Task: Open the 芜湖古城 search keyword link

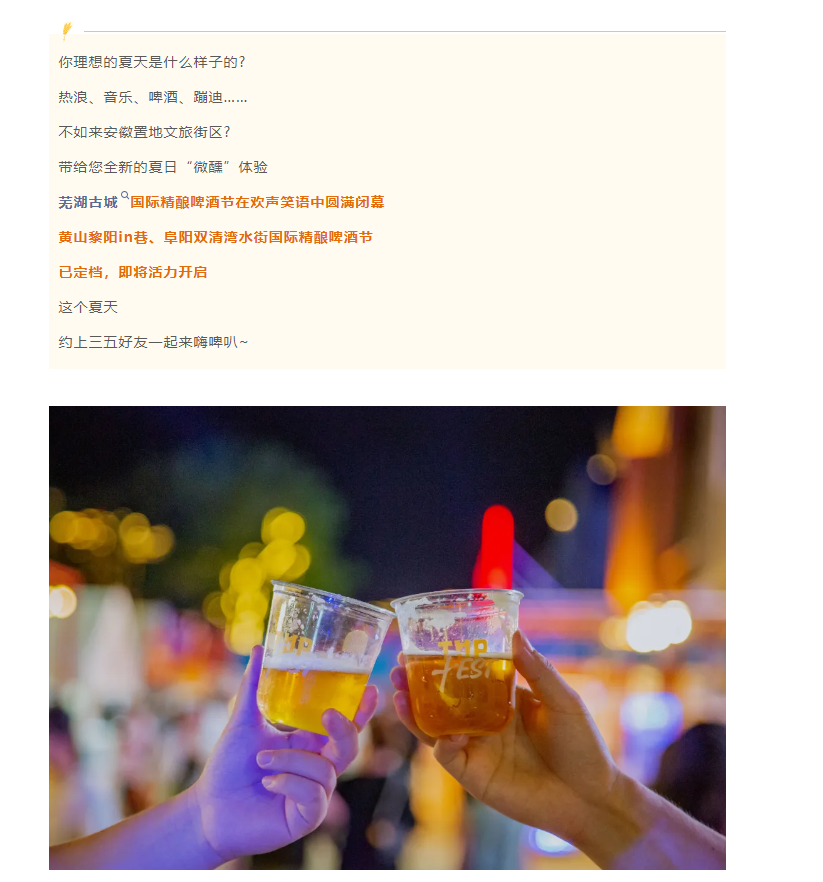Action: tap(89, 202)
